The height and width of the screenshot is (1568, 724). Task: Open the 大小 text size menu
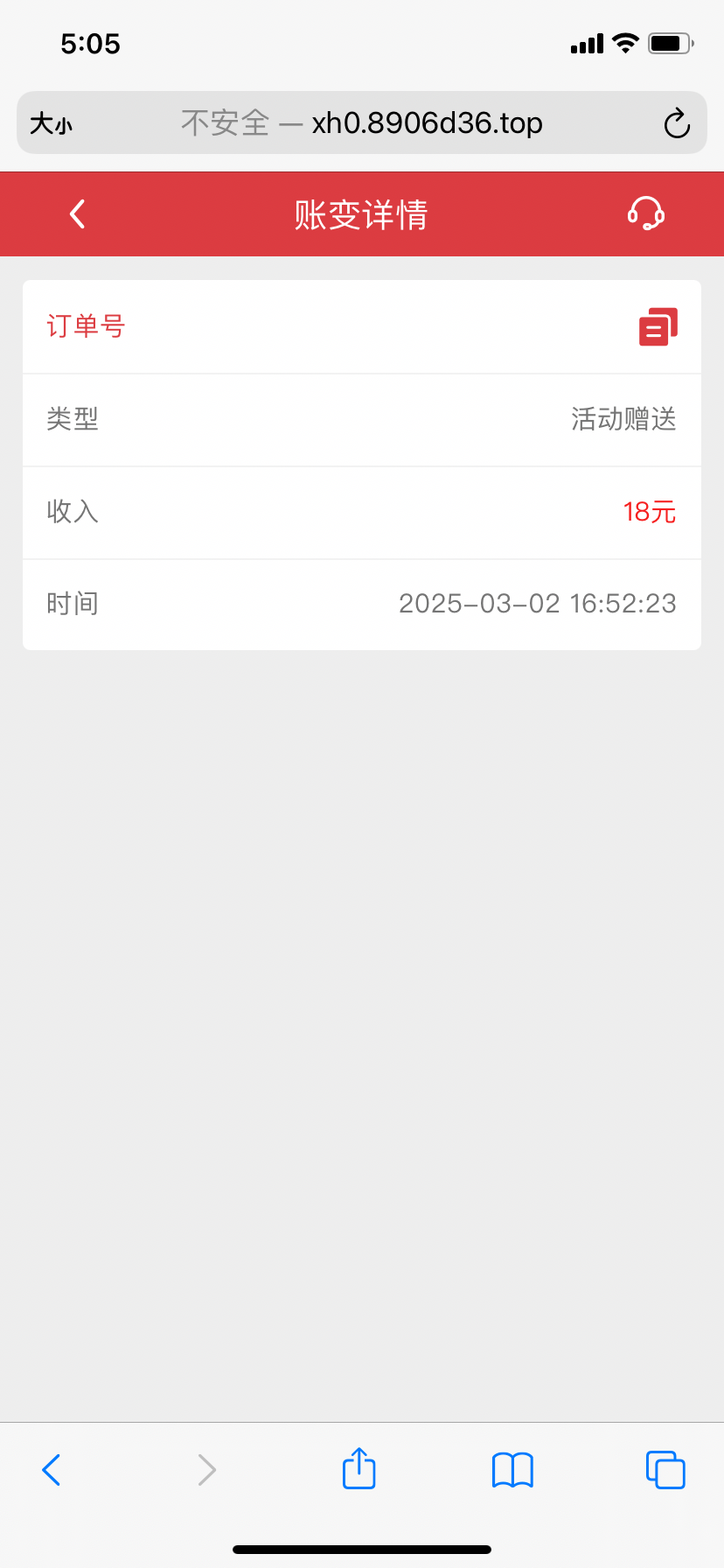pyautogui.click(x=52, y=123)
